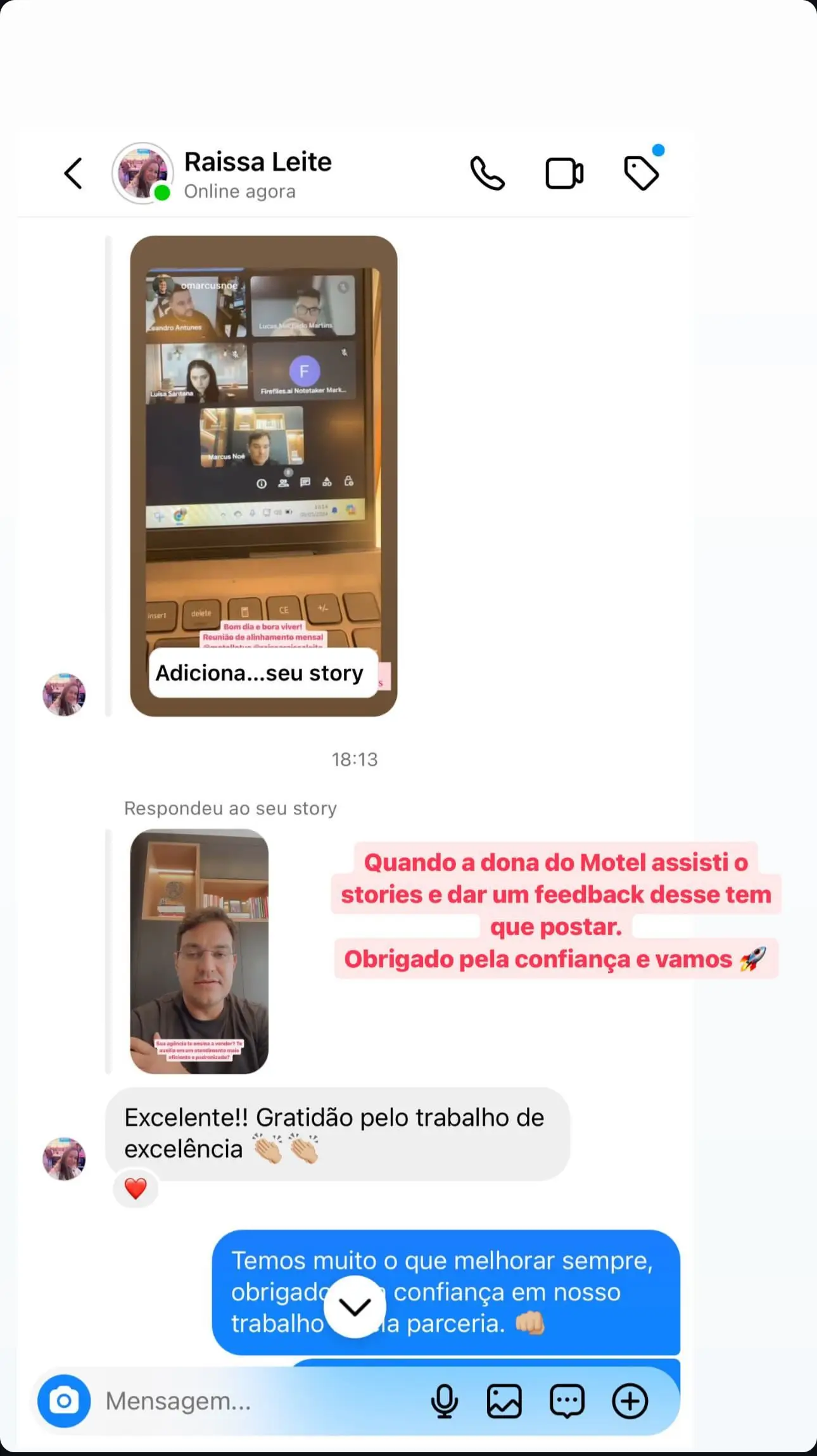This screenshot has width=817, height=1456.
Task: Start a voice call with Raissa Leite
Action: point(488,172)
